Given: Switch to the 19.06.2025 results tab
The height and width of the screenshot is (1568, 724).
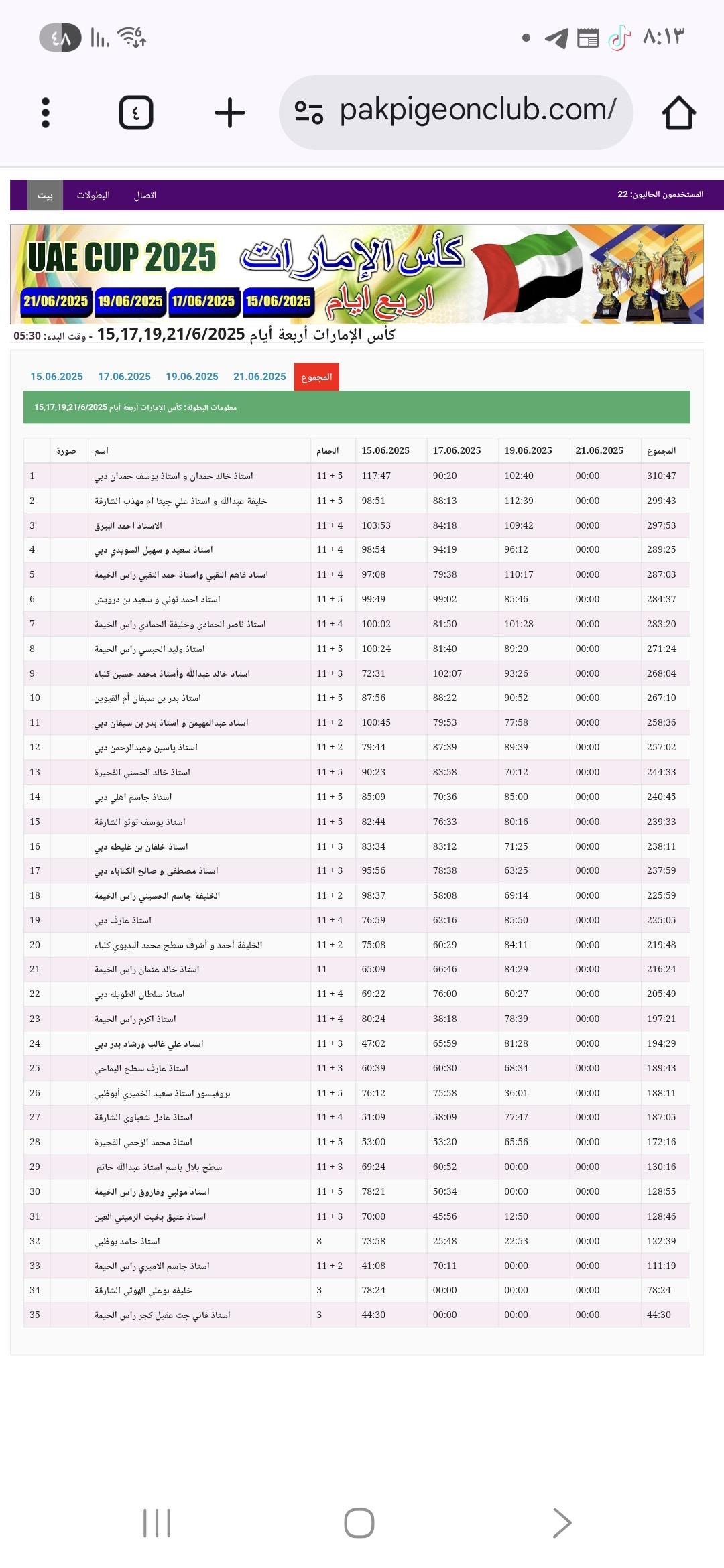Looking at the screenshot, I should [192, 377].
